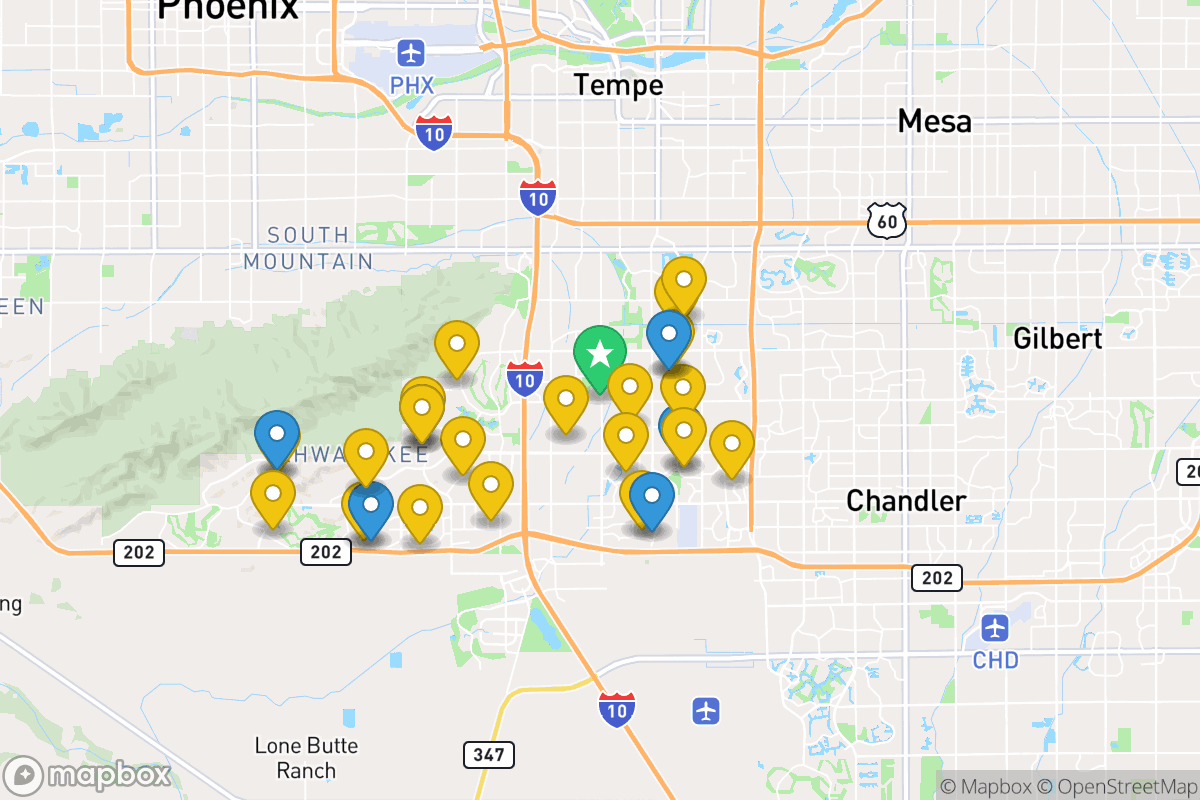The height and width of the screenshot is (800, 1200).
Task: Select the green star marker
Action: coord(600,355)
